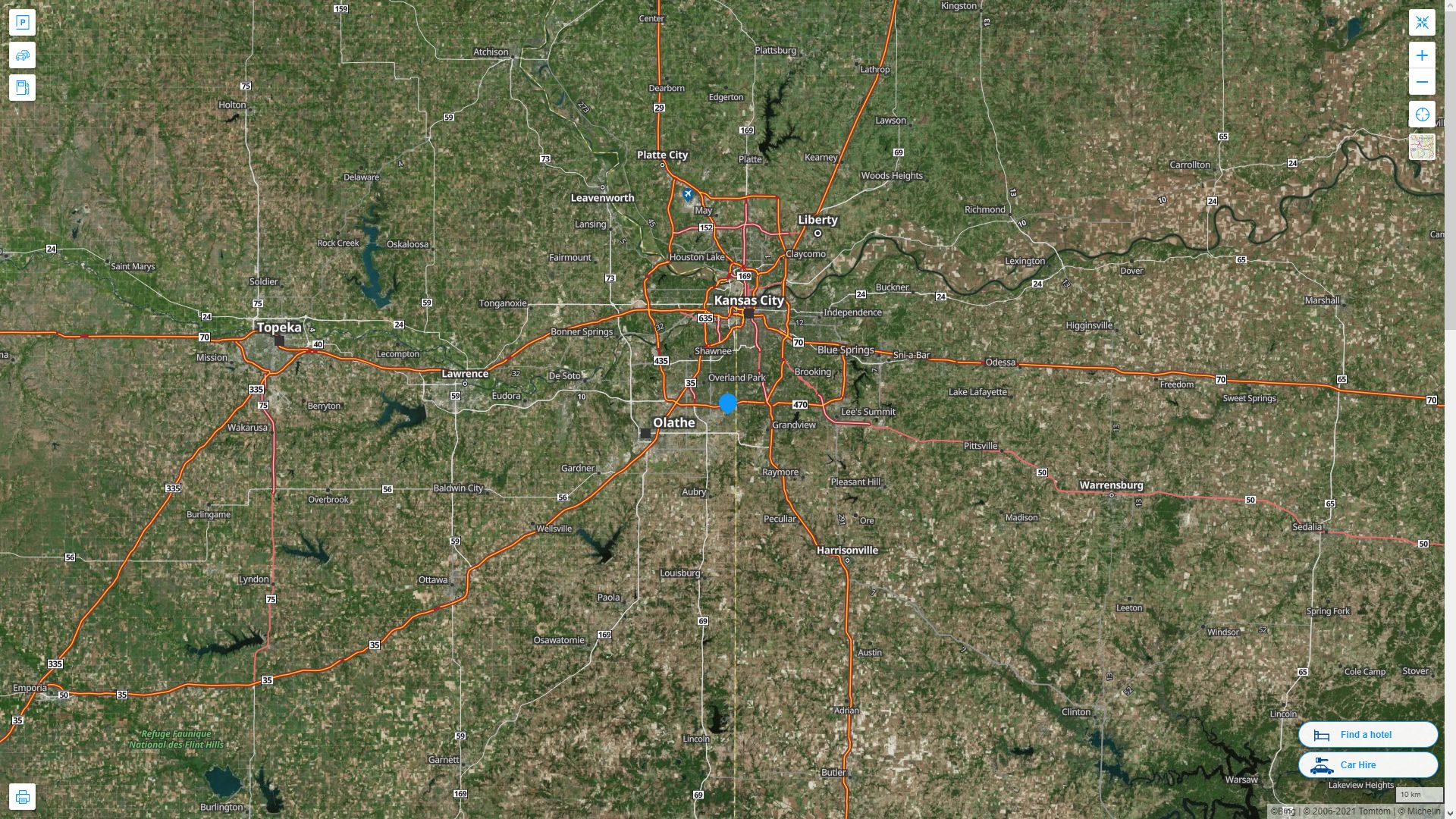This screenshot has width=1456, height=819.
Task: Toggle the traffic layer icon
Action: (22, 55)
